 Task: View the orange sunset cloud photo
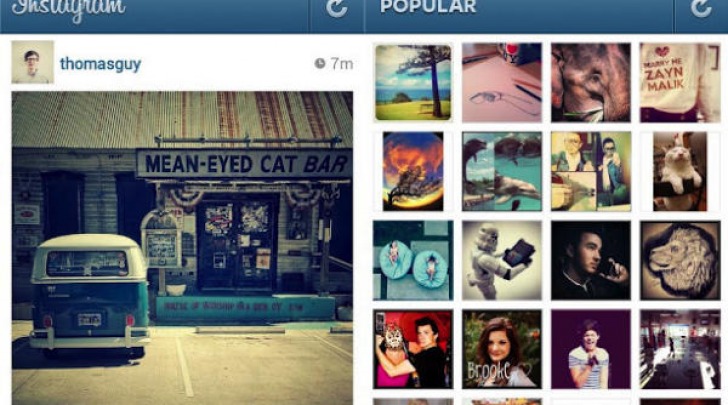(413, 170)
